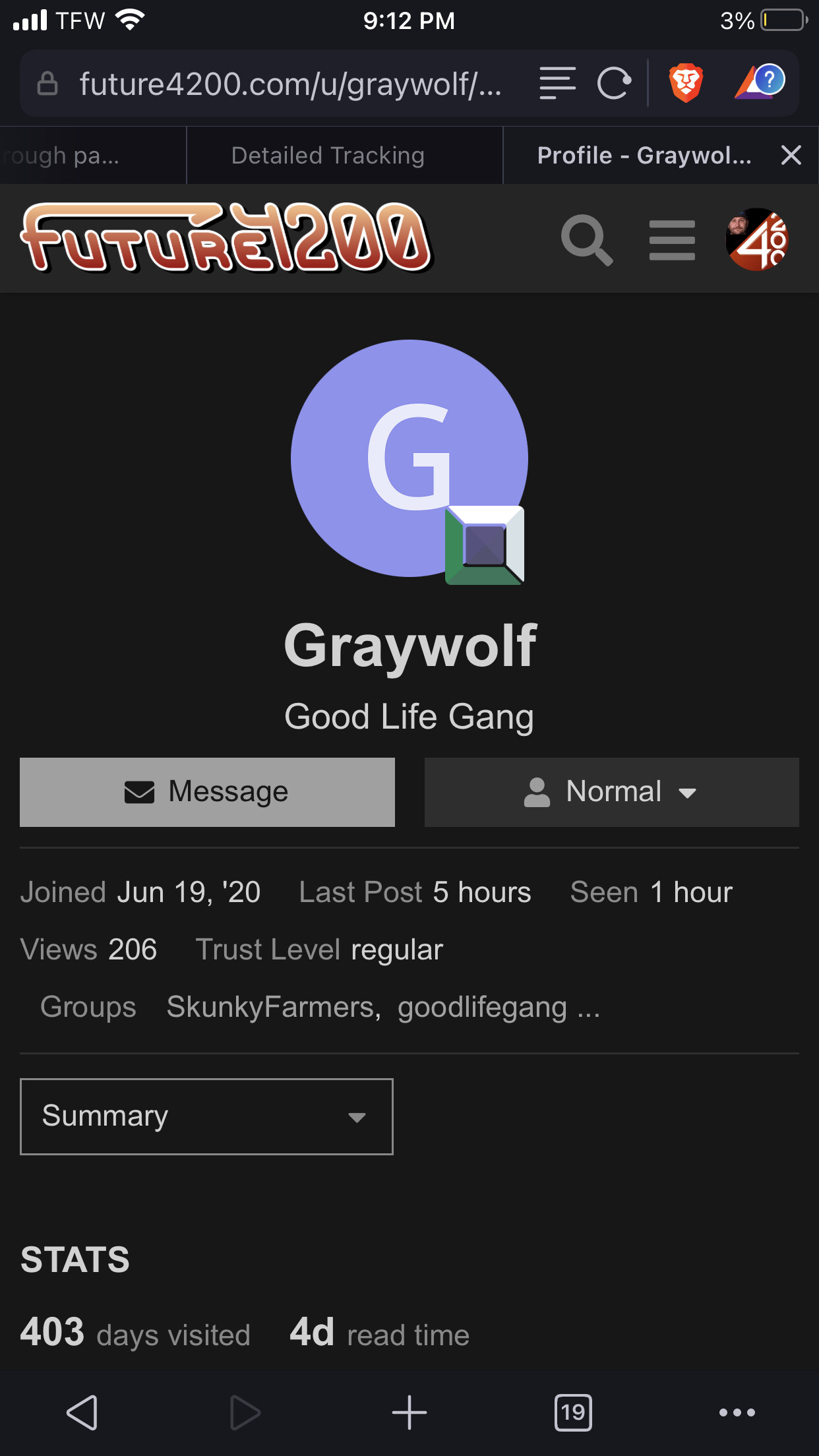Click the Brave Shields lion icon
The image size is (819, 1456).
(x=686, y=82)
